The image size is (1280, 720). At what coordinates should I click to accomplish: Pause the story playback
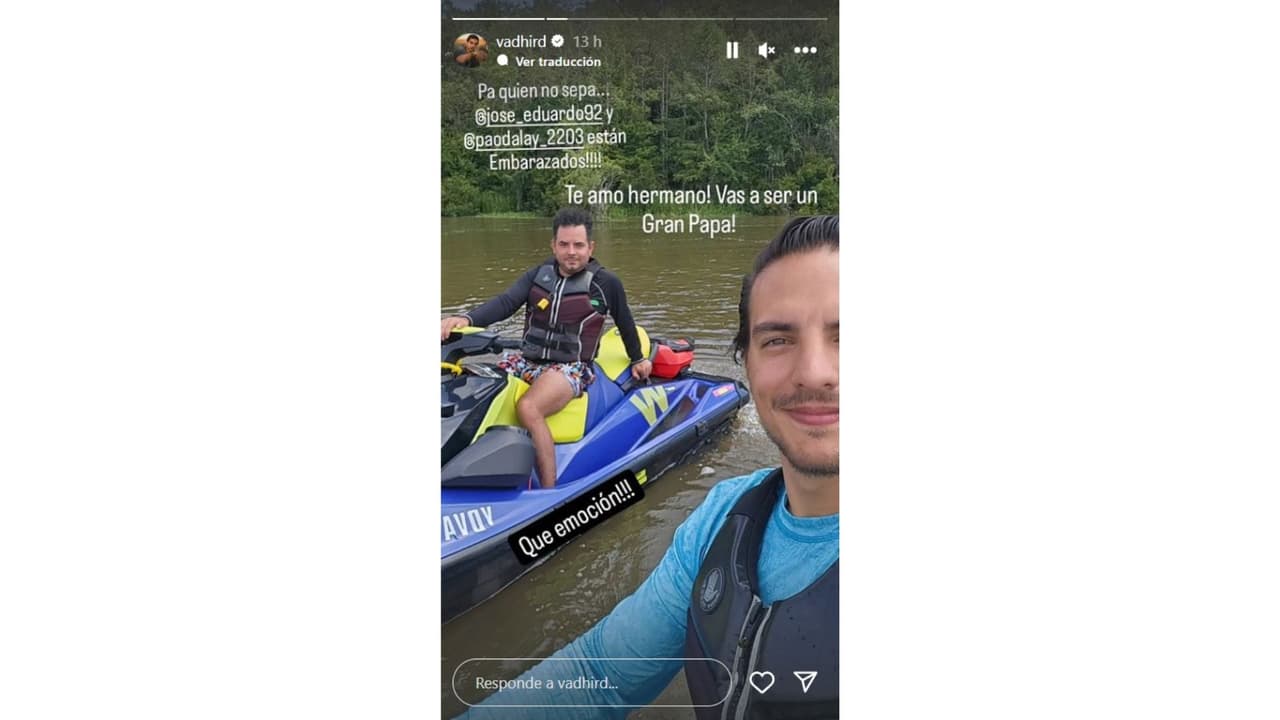click(732, 50)
